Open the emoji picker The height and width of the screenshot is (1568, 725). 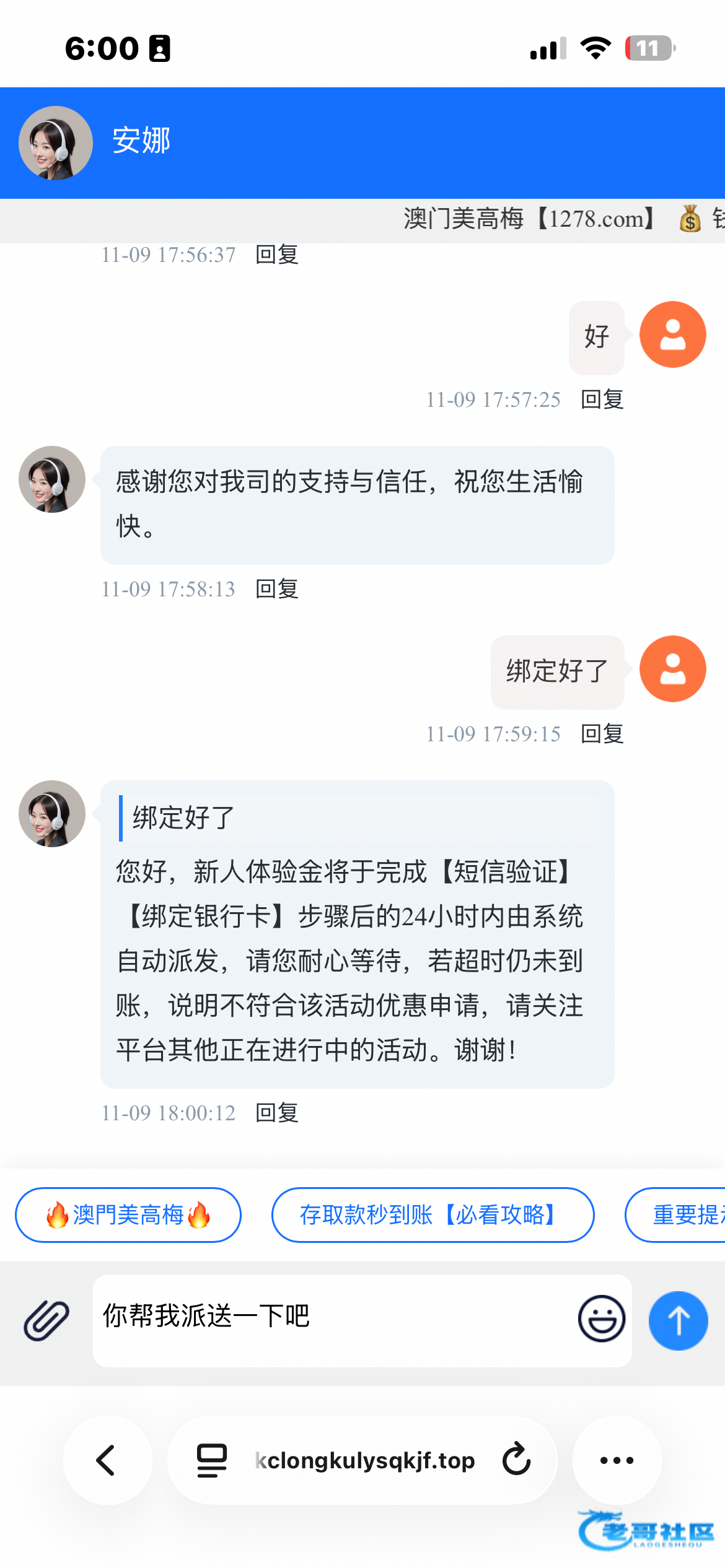601,1318
